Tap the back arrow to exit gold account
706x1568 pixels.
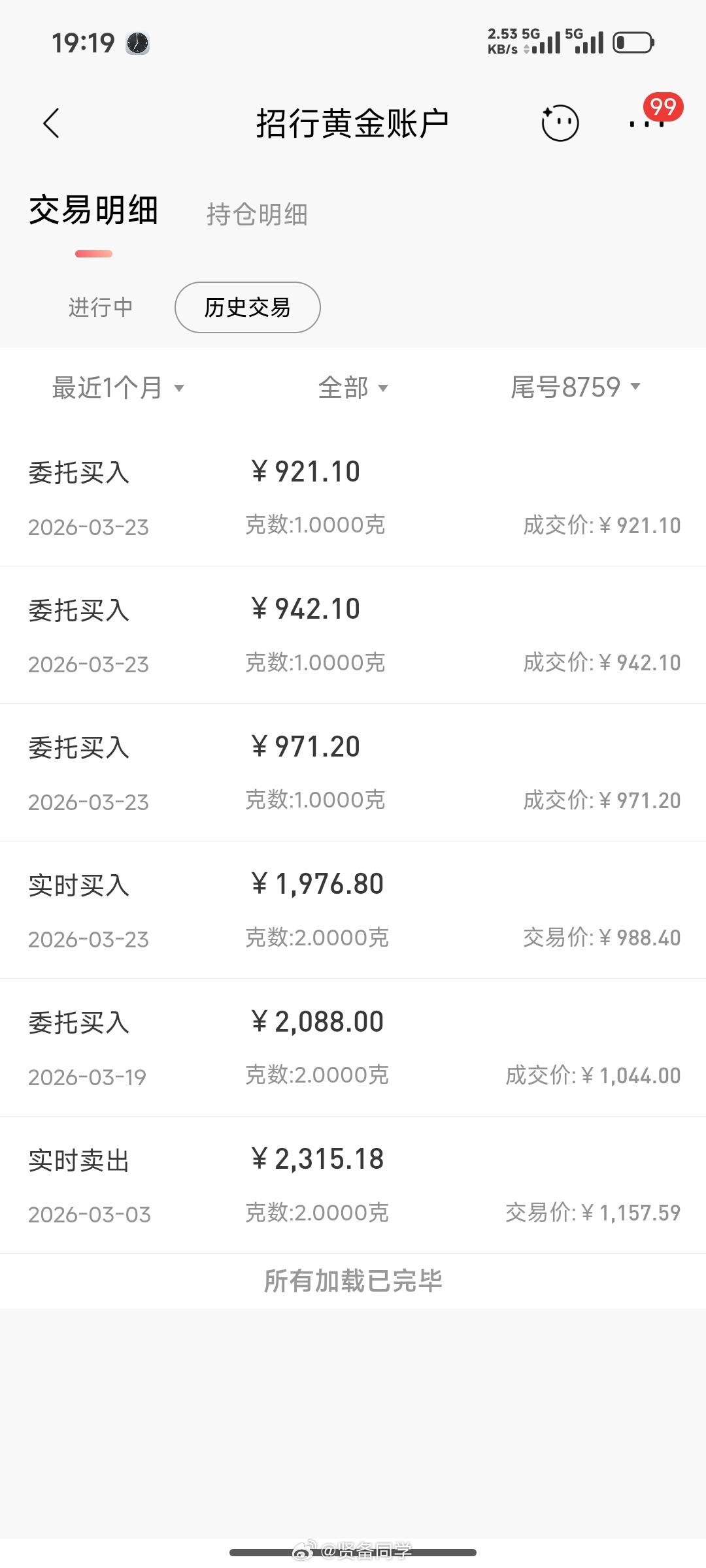coord(52,123)
